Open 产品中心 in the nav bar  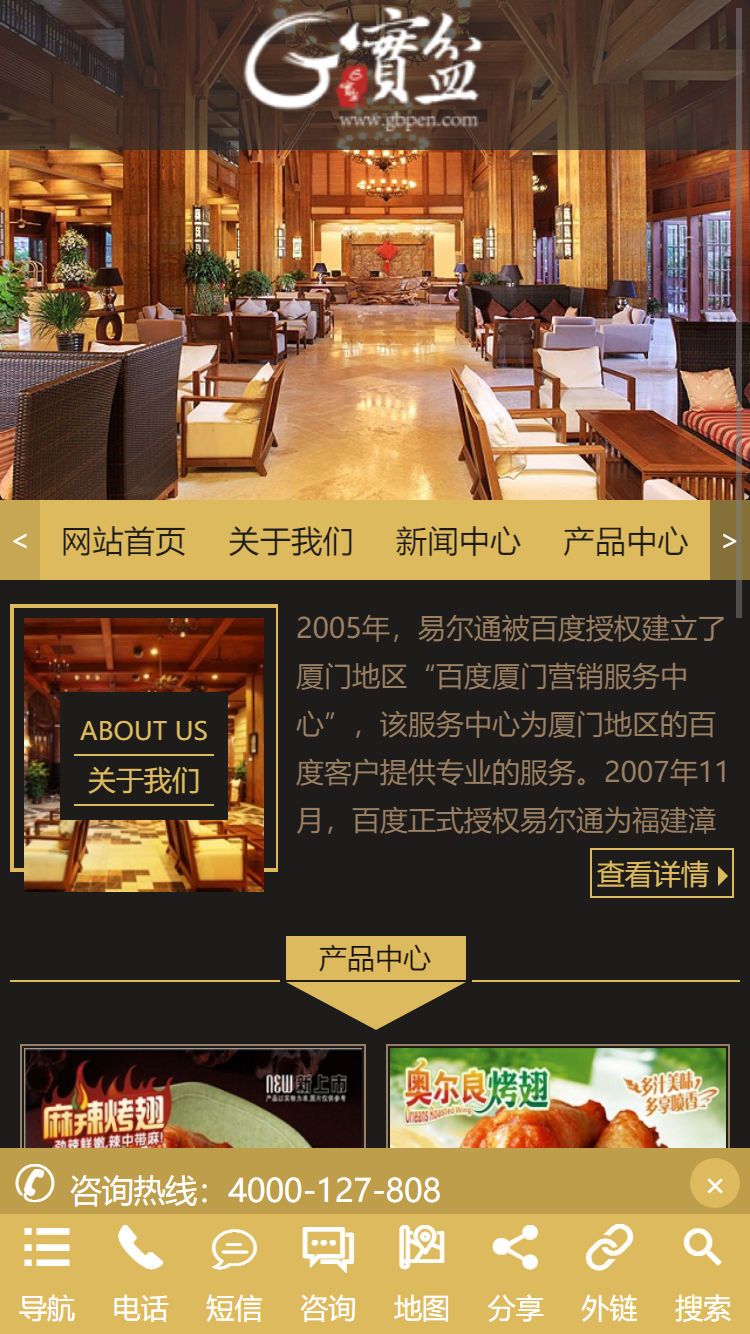click(x=625, y=541)
